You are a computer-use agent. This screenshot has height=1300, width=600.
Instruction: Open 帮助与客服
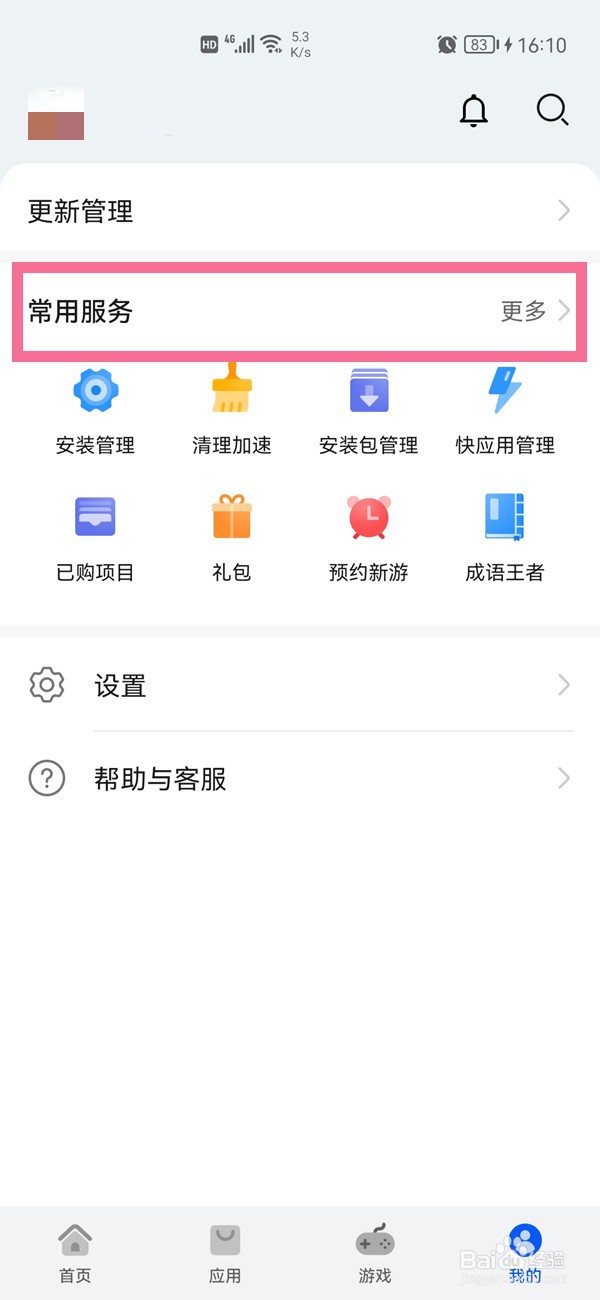click(x=300, y=778)
